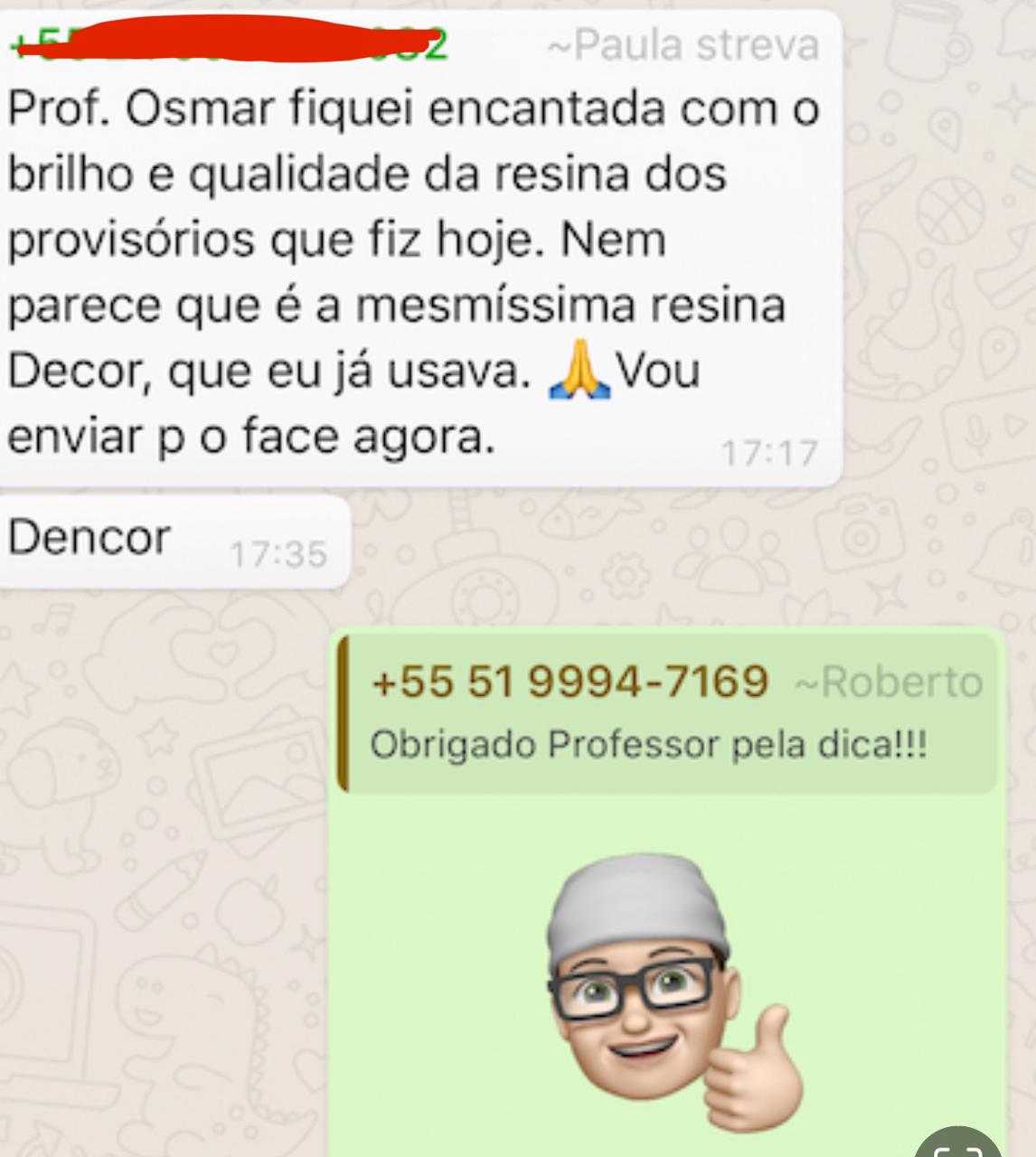Open the image search lens icon
The width and height of the screenshot is (1036, 1157).
pos(958,1145)
